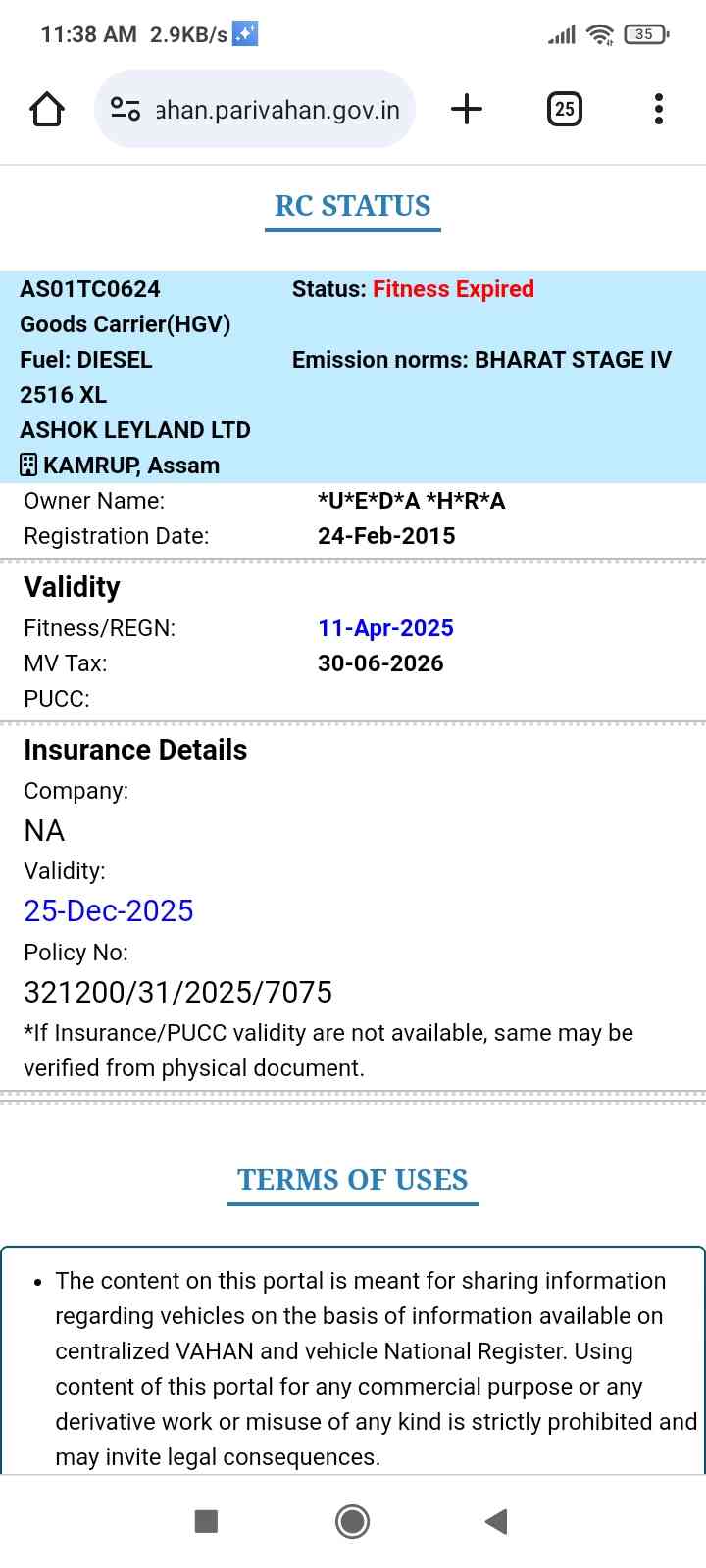Tap the system back button
The height and width of the screenshot is (1568, 706).
(496, 1521)
